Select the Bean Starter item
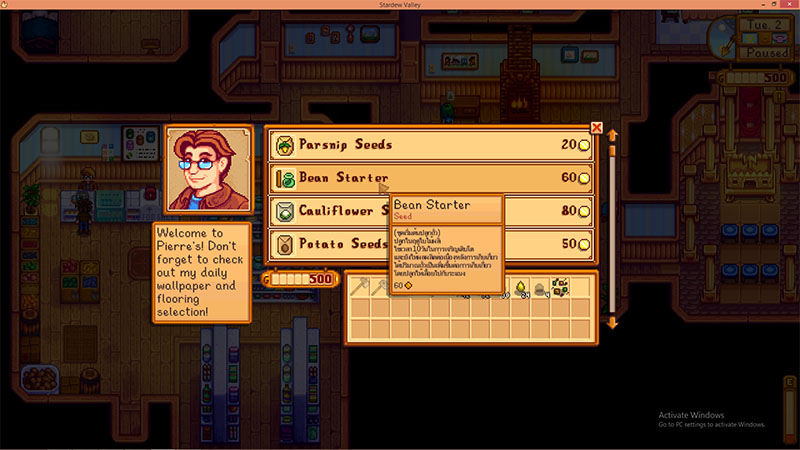The height and width of the screenshot is (450, 800). click(330, 178)
